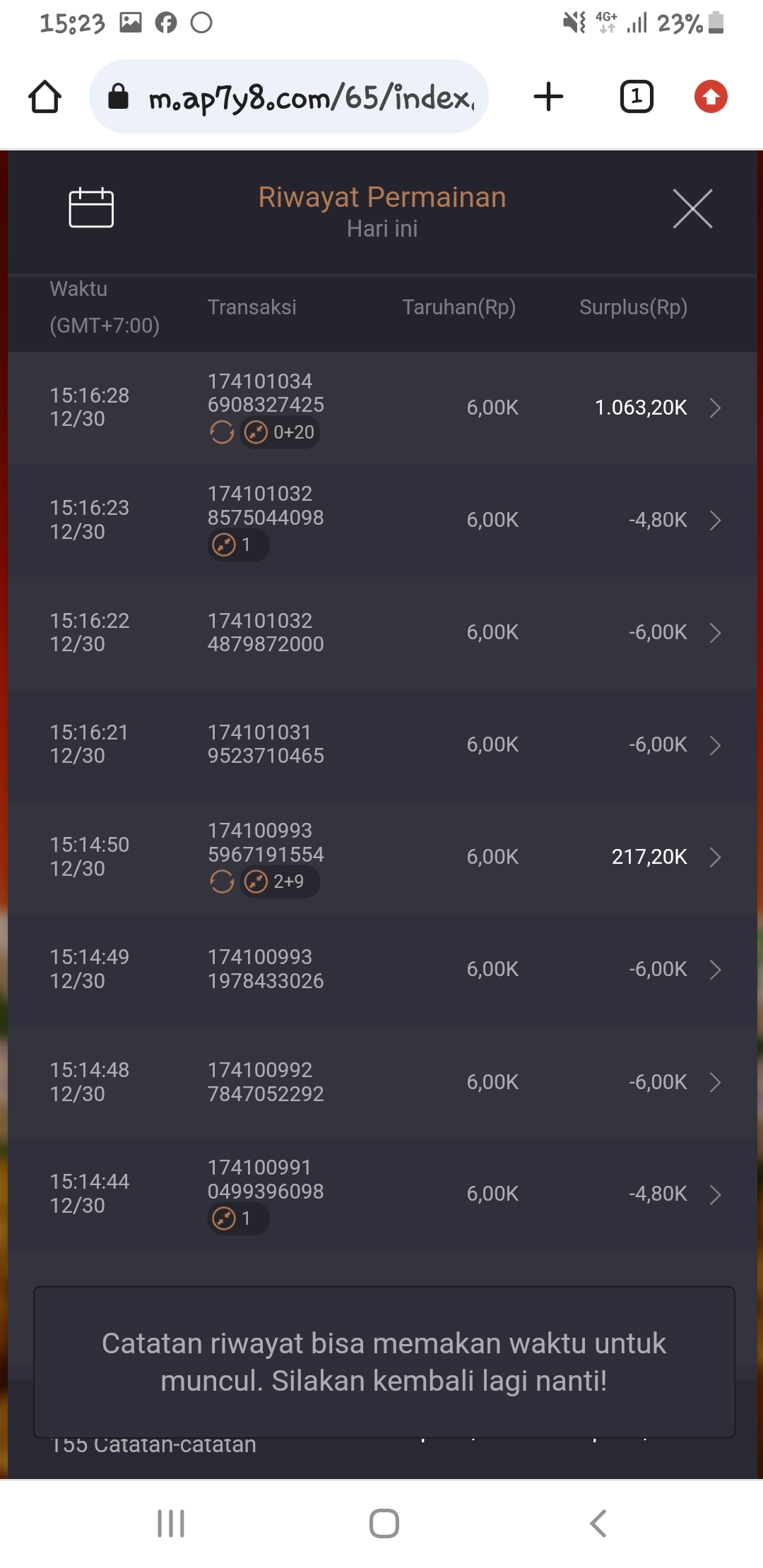Close the Riwayat Permainan panel

pyautogui.click(x=692, y=208)
